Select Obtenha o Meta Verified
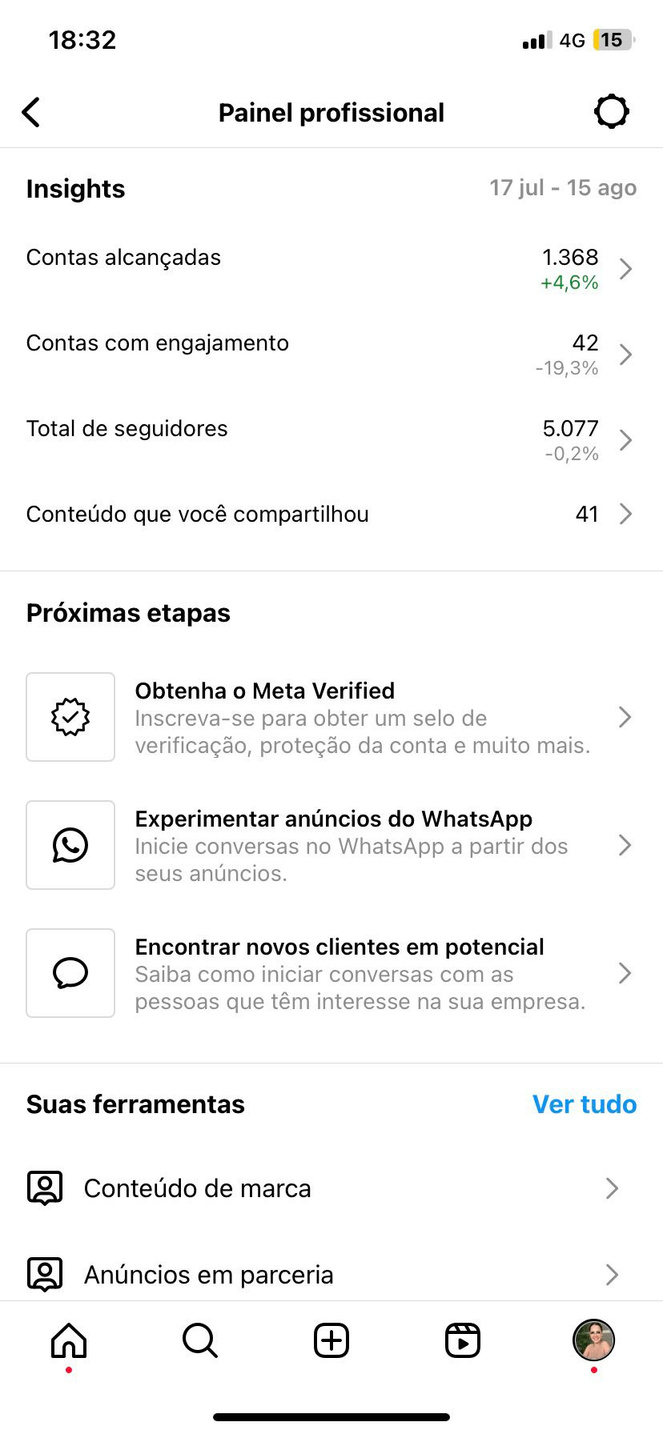 pos(330,717)
